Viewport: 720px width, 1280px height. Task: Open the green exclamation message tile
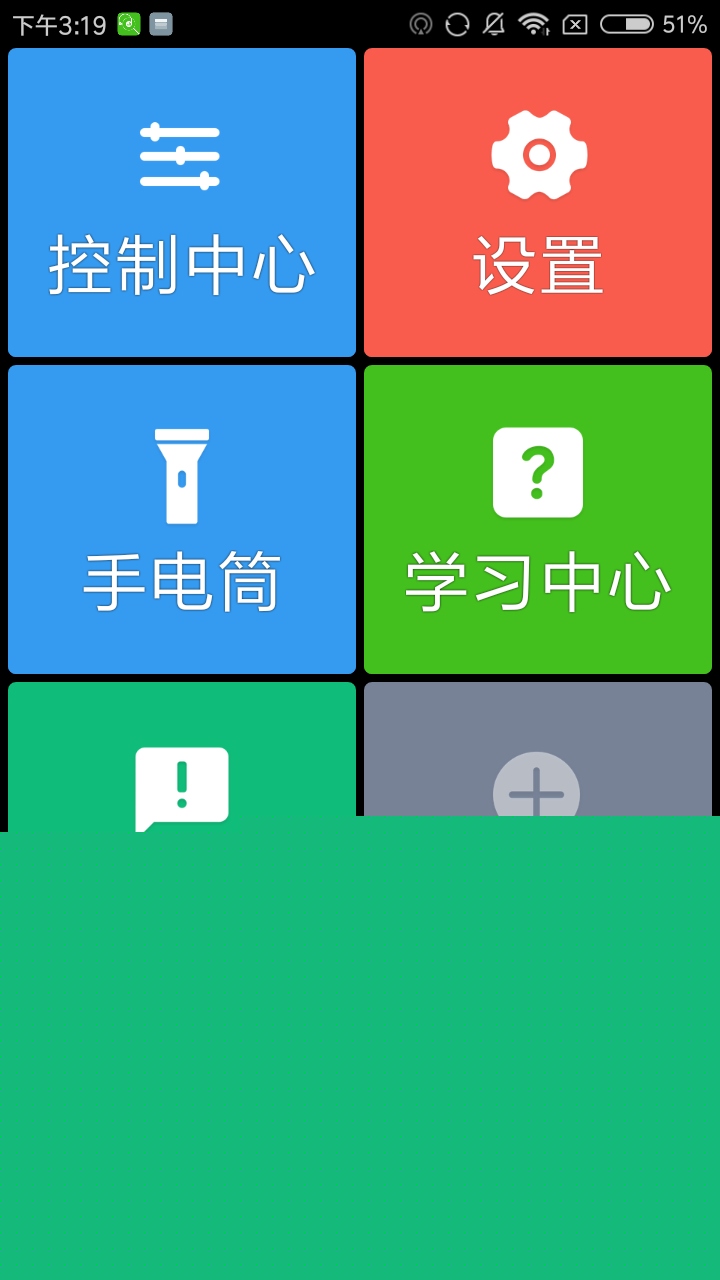[x=182, y=757]
